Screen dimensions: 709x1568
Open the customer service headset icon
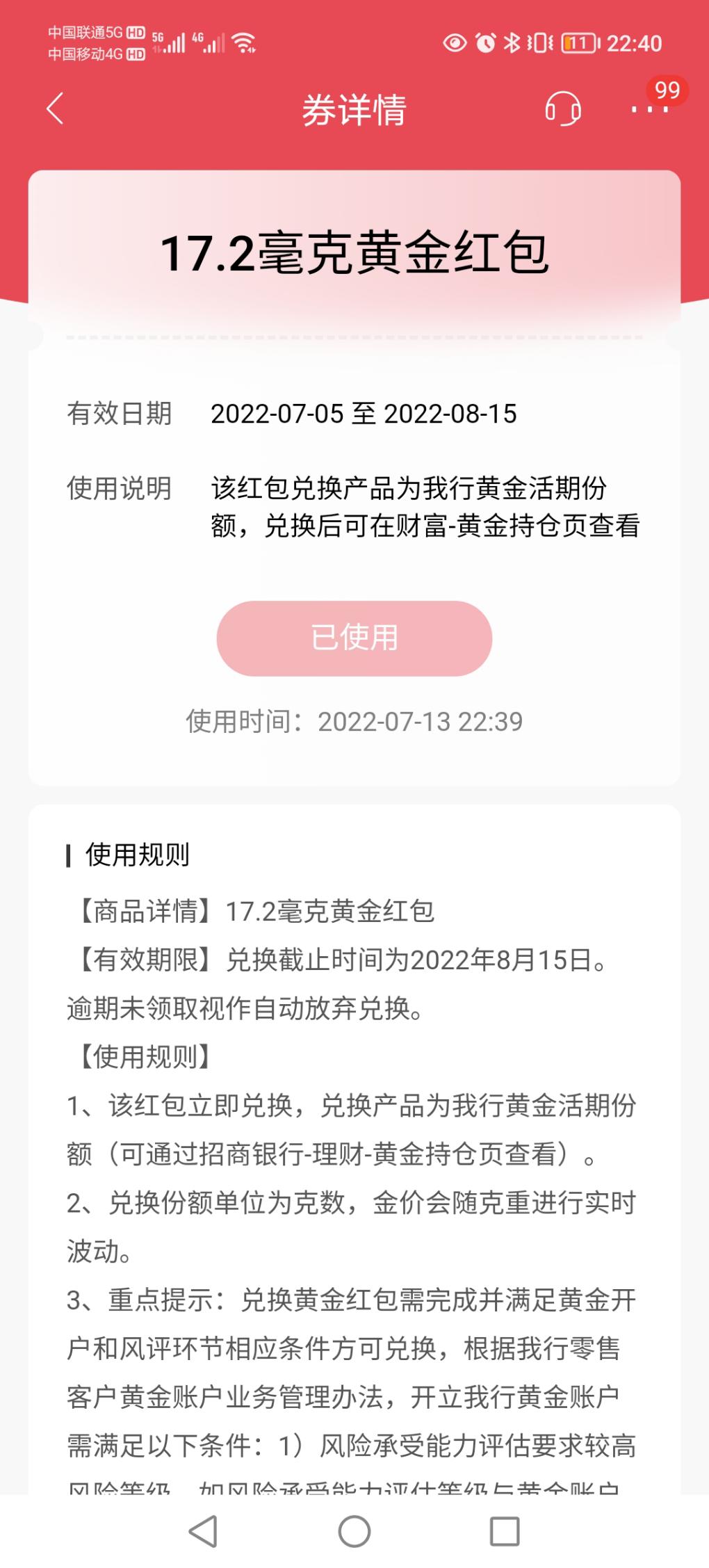click(x=562, y=109)
